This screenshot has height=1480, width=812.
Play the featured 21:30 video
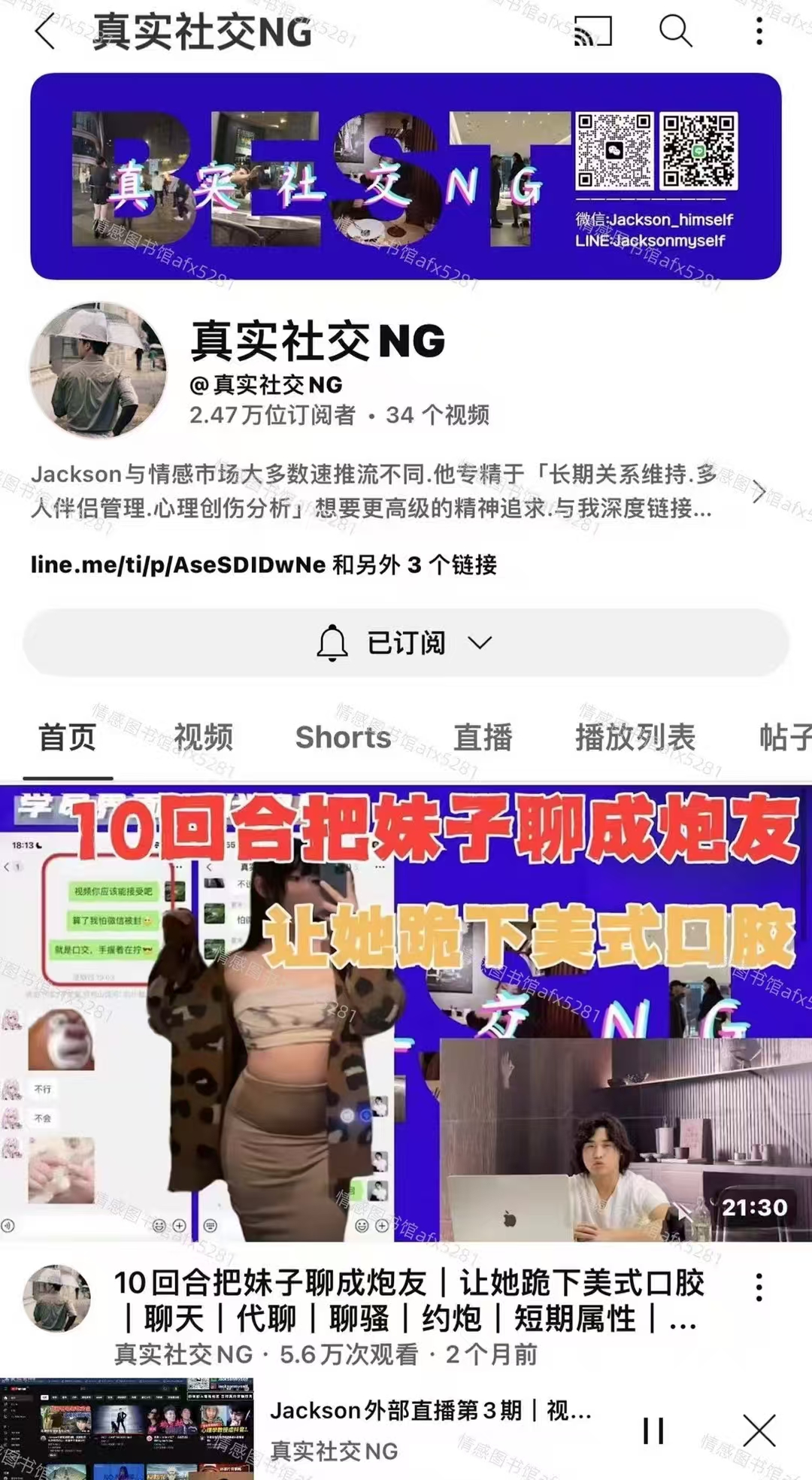pyautogui.click(x=406, y=1012)
